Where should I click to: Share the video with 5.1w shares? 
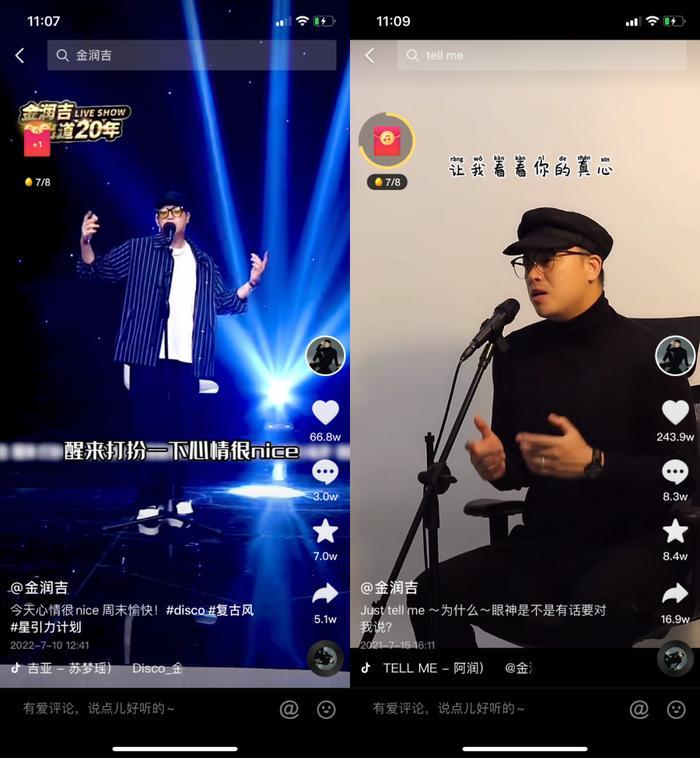coord(325,595)
